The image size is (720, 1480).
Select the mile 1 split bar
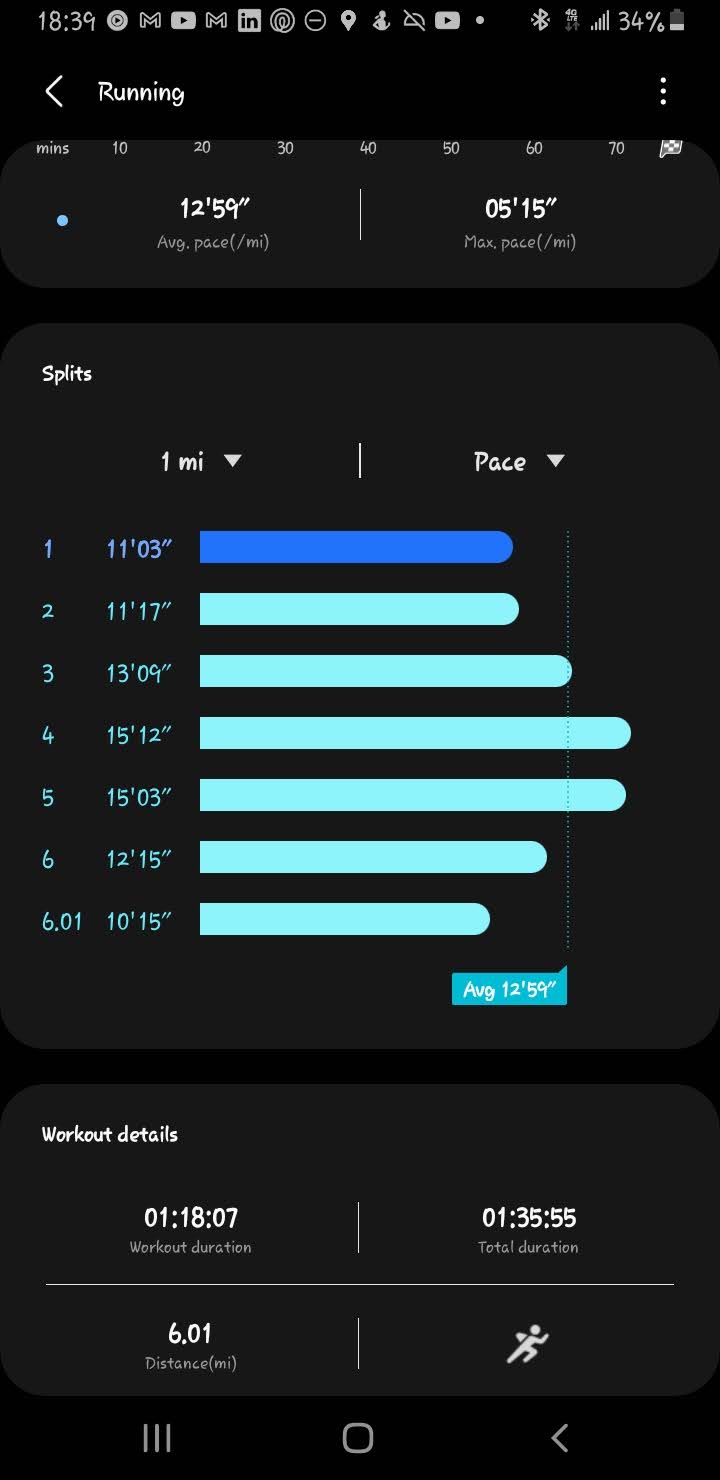tap(356, 547)
